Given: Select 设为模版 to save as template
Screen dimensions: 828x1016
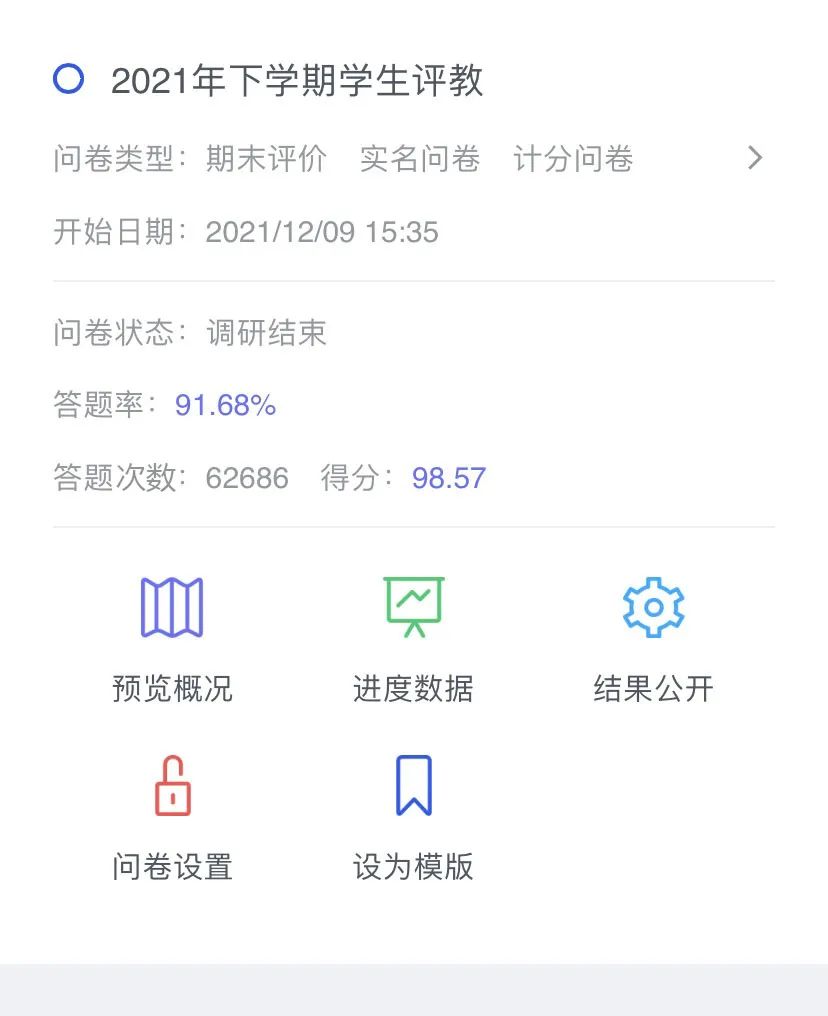Looking at the screenshot, I should click(x=413, y=814).
